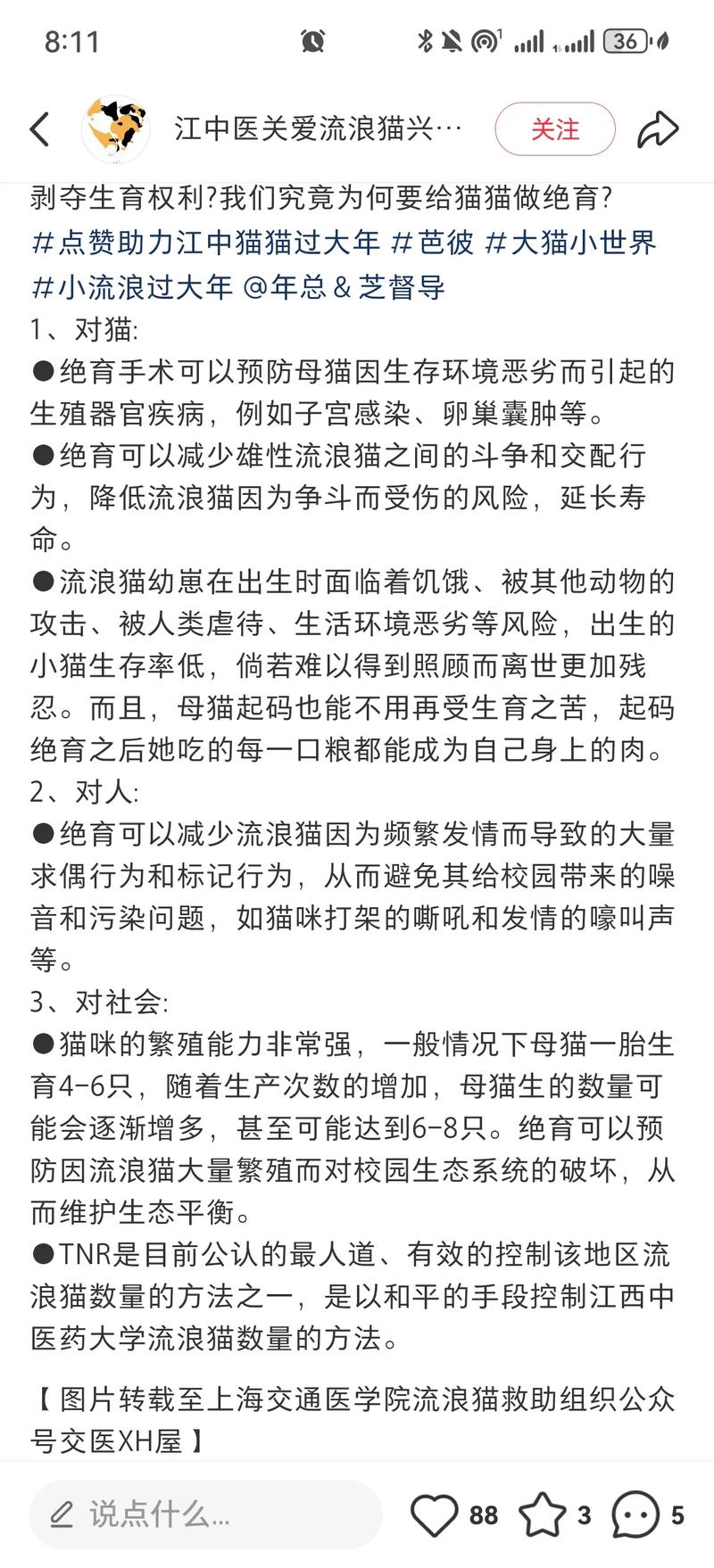Open the share menu via share icon
Screen dimensions: 714x1568
coord(659,128)
